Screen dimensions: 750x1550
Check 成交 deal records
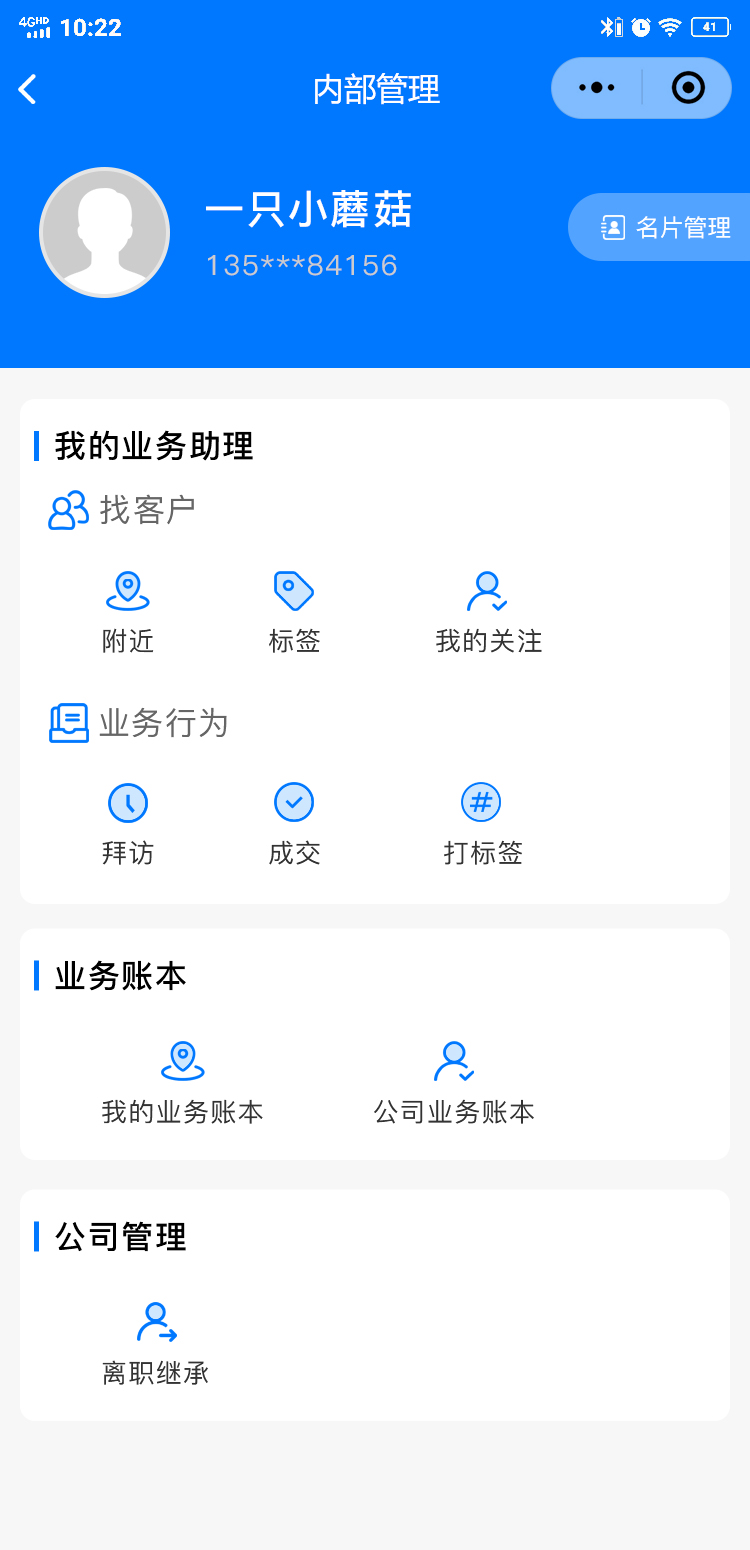point(294,823)
